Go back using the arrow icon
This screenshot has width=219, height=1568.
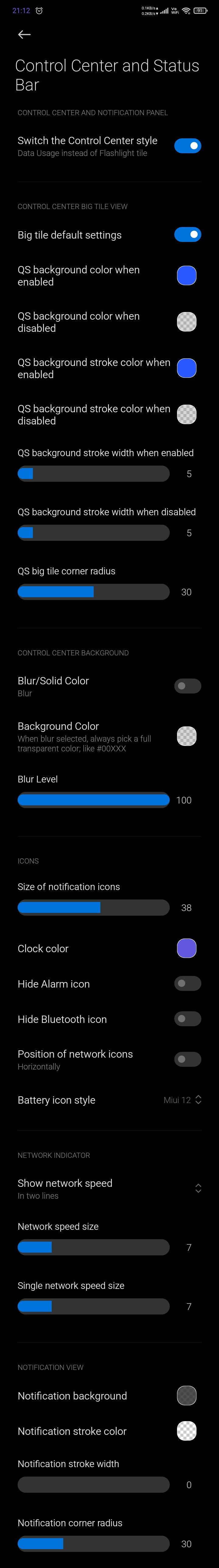click(x=24, y=35)
